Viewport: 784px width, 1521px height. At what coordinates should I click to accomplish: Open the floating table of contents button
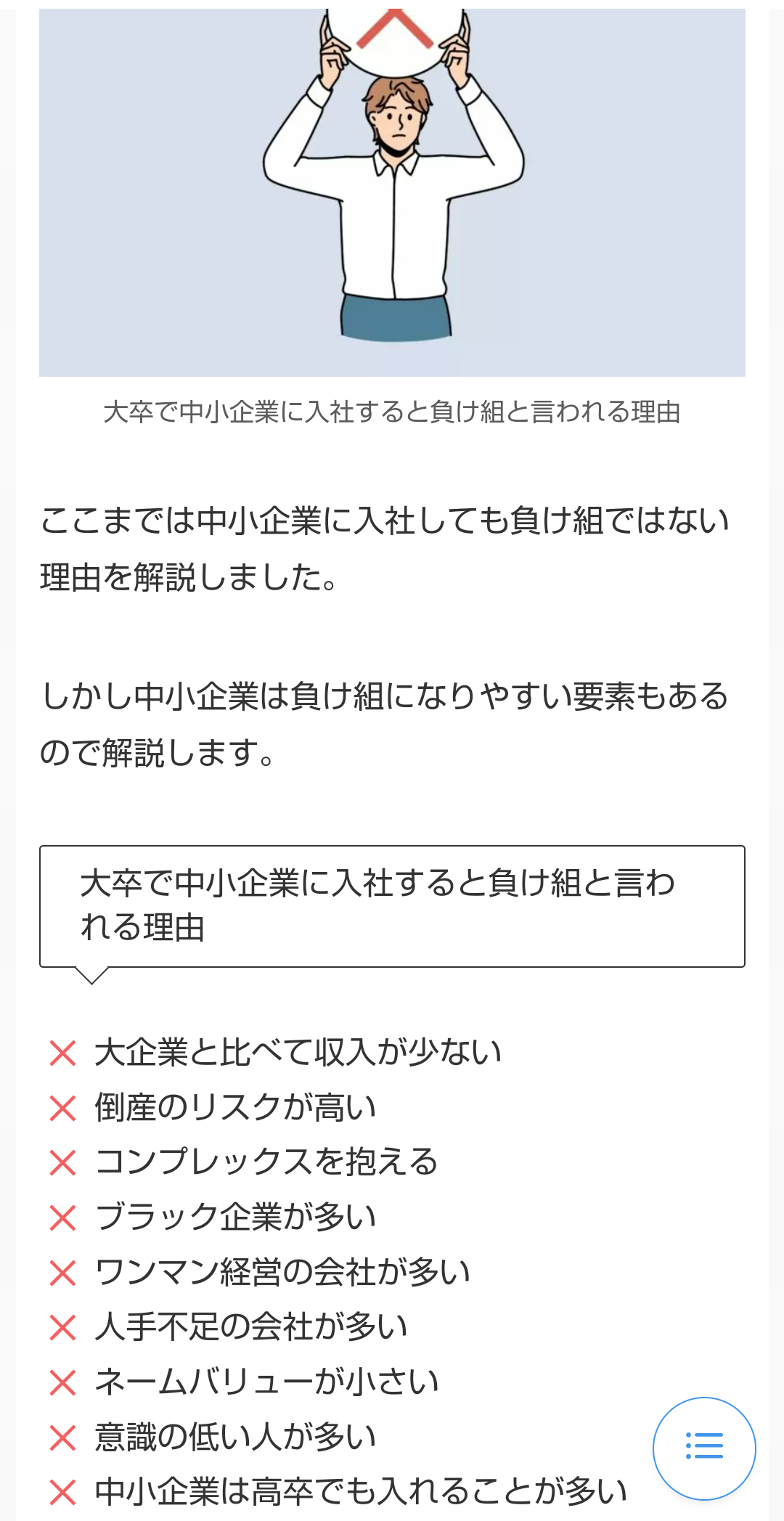click(704, 1448)
